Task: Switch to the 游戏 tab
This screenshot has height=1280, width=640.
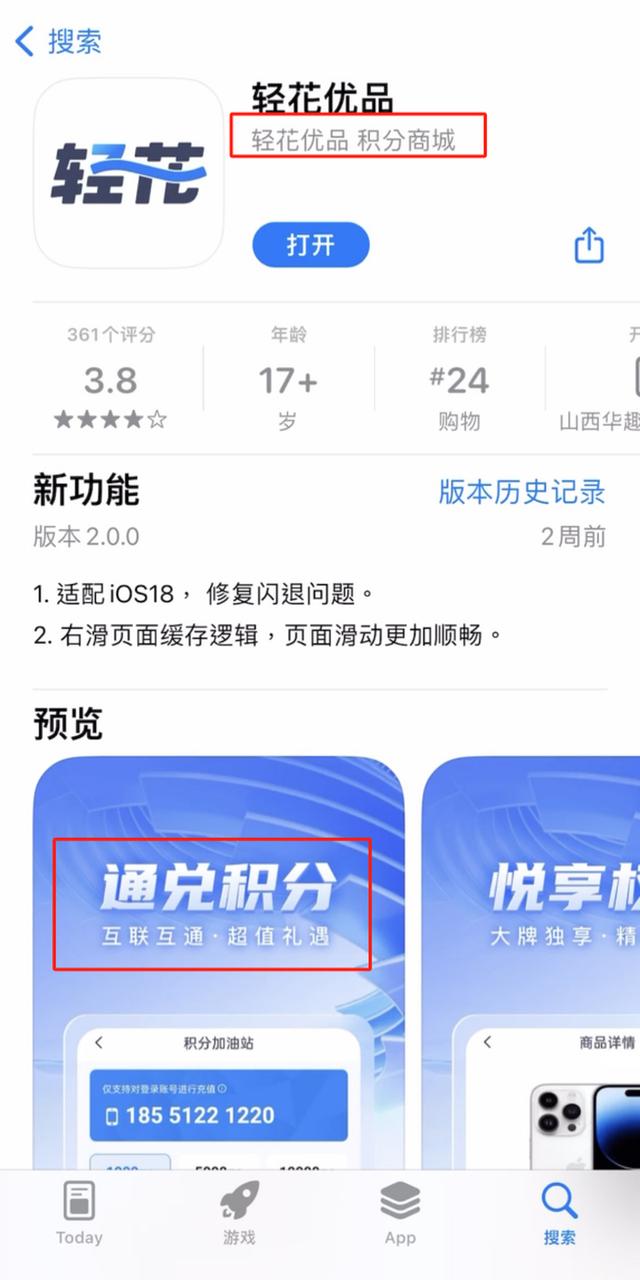Action: tap(239, 1213)
